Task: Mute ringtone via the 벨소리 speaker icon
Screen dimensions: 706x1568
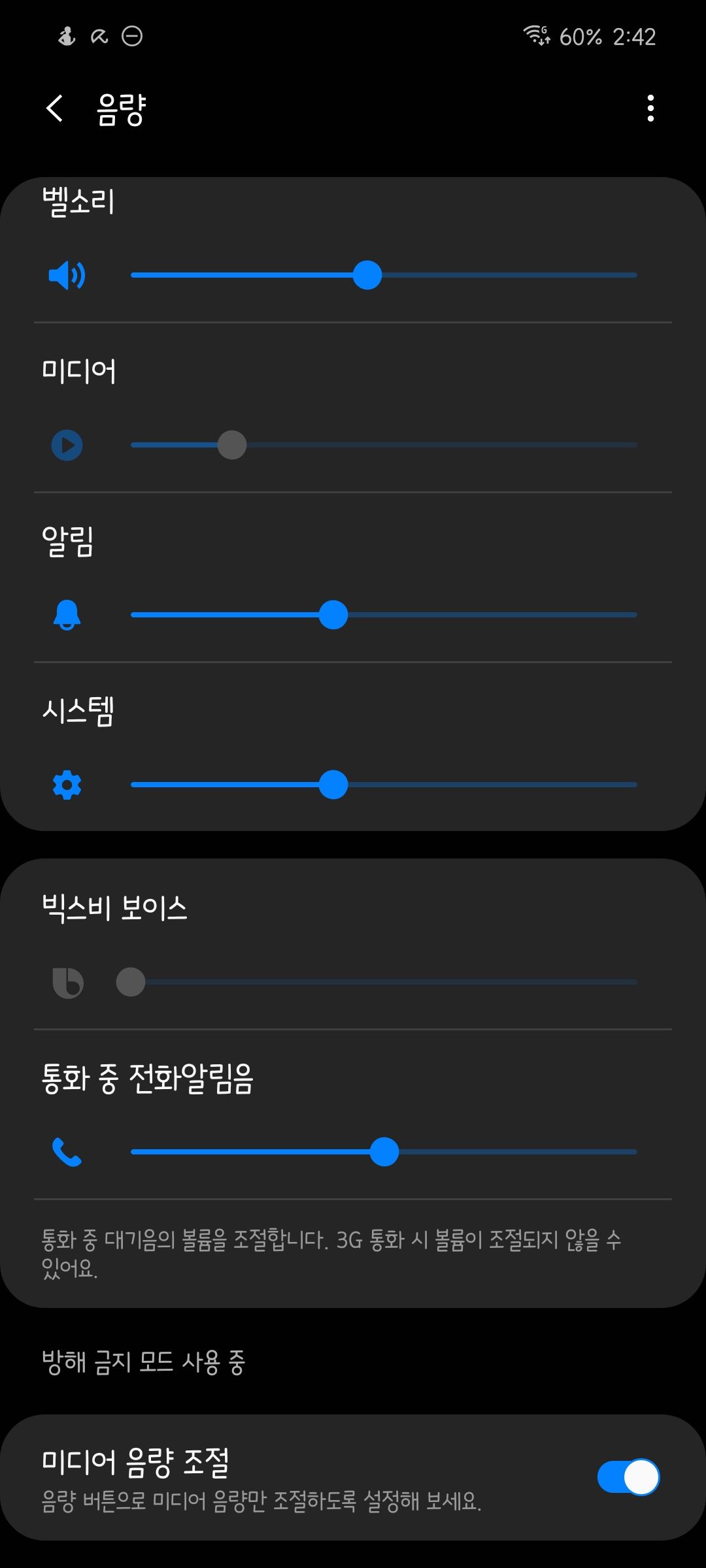Action: click(x=67, y=275)
